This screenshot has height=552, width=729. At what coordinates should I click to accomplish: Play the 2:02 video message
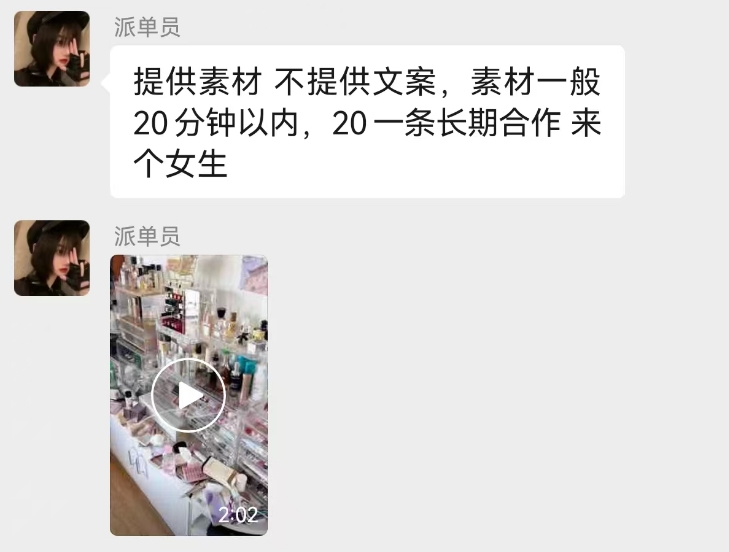[188, 395]
